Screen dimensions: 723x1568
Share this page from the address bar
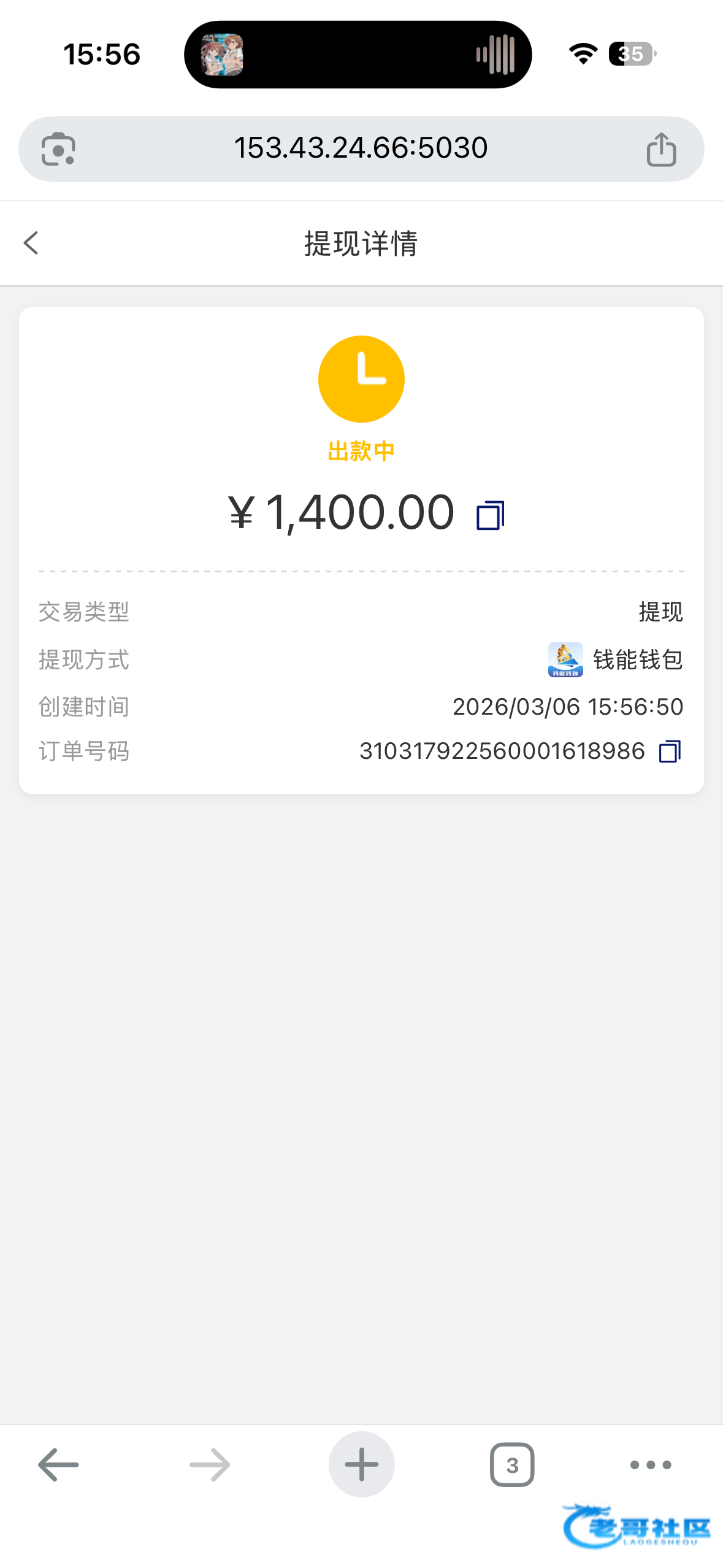pos(661,150)
